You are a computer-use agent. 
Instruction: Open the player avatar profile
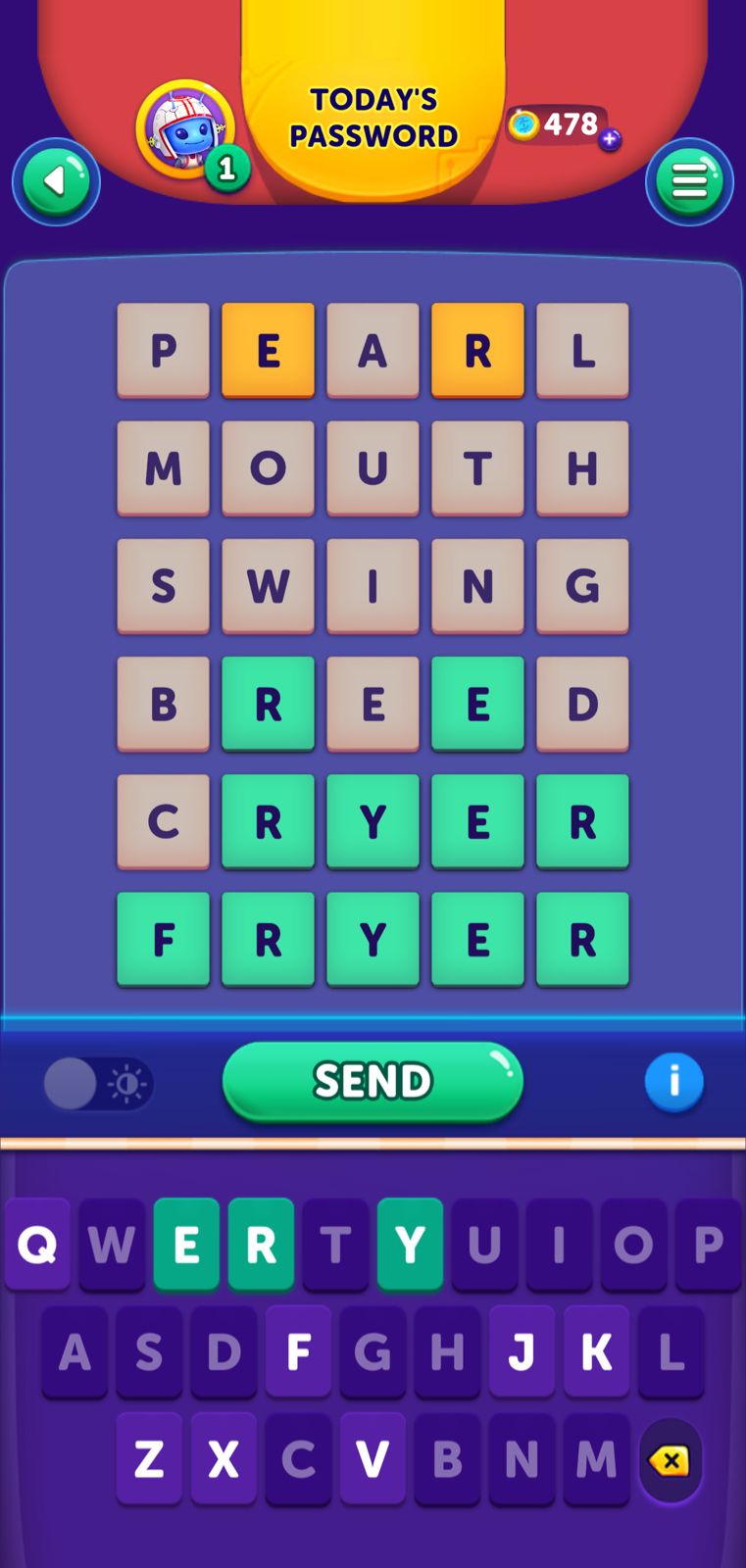pos(185,129)
